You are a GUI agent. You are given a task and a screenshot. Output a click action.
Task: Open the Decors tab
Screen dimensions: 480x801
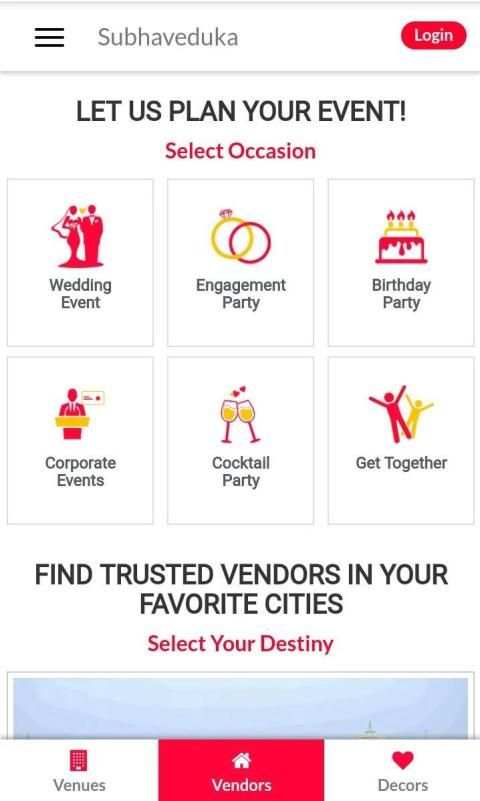[x=402, y=770]
